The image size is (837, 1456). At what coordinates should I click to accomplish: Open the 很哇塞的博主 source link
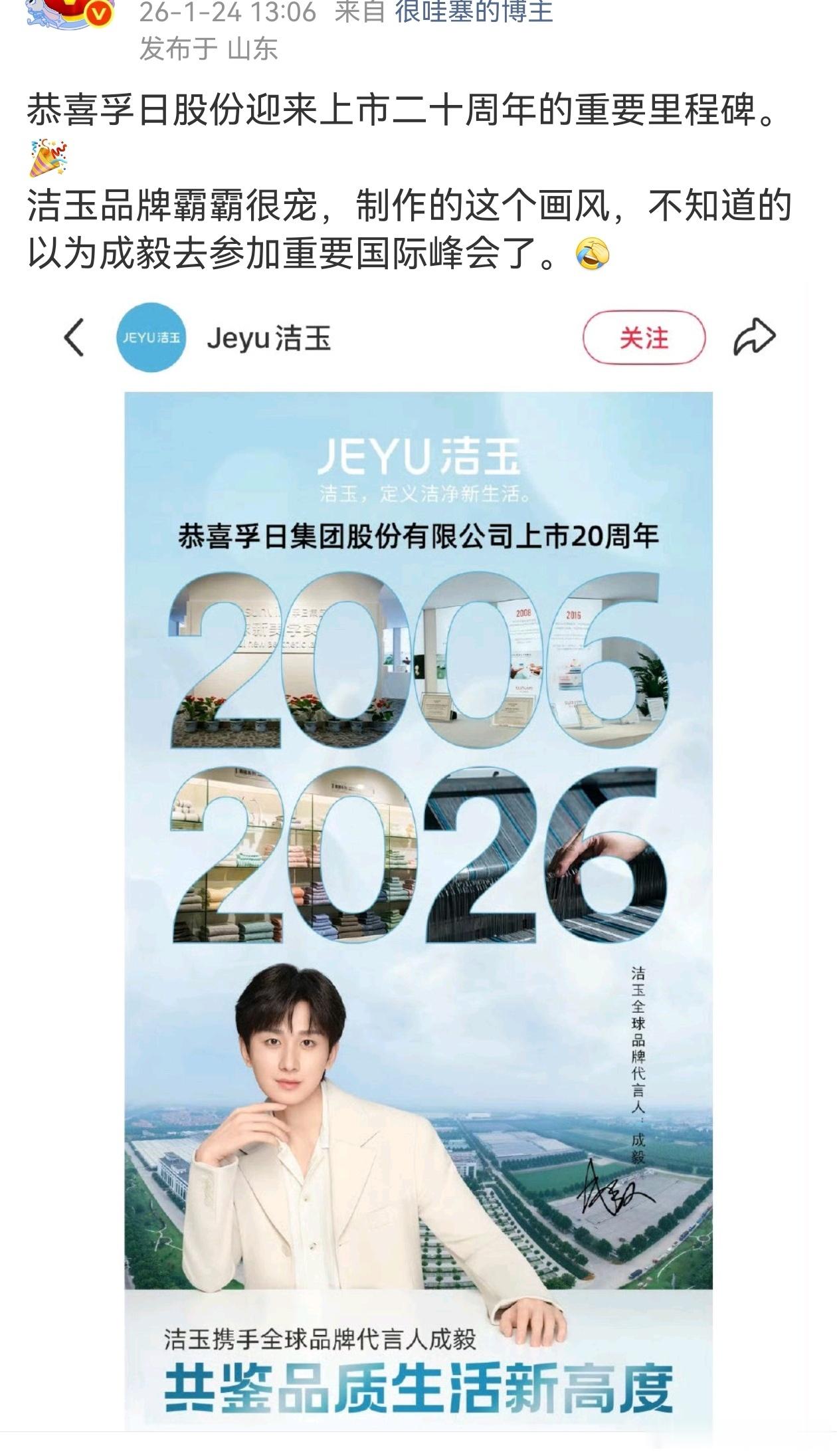coord(474,11)
